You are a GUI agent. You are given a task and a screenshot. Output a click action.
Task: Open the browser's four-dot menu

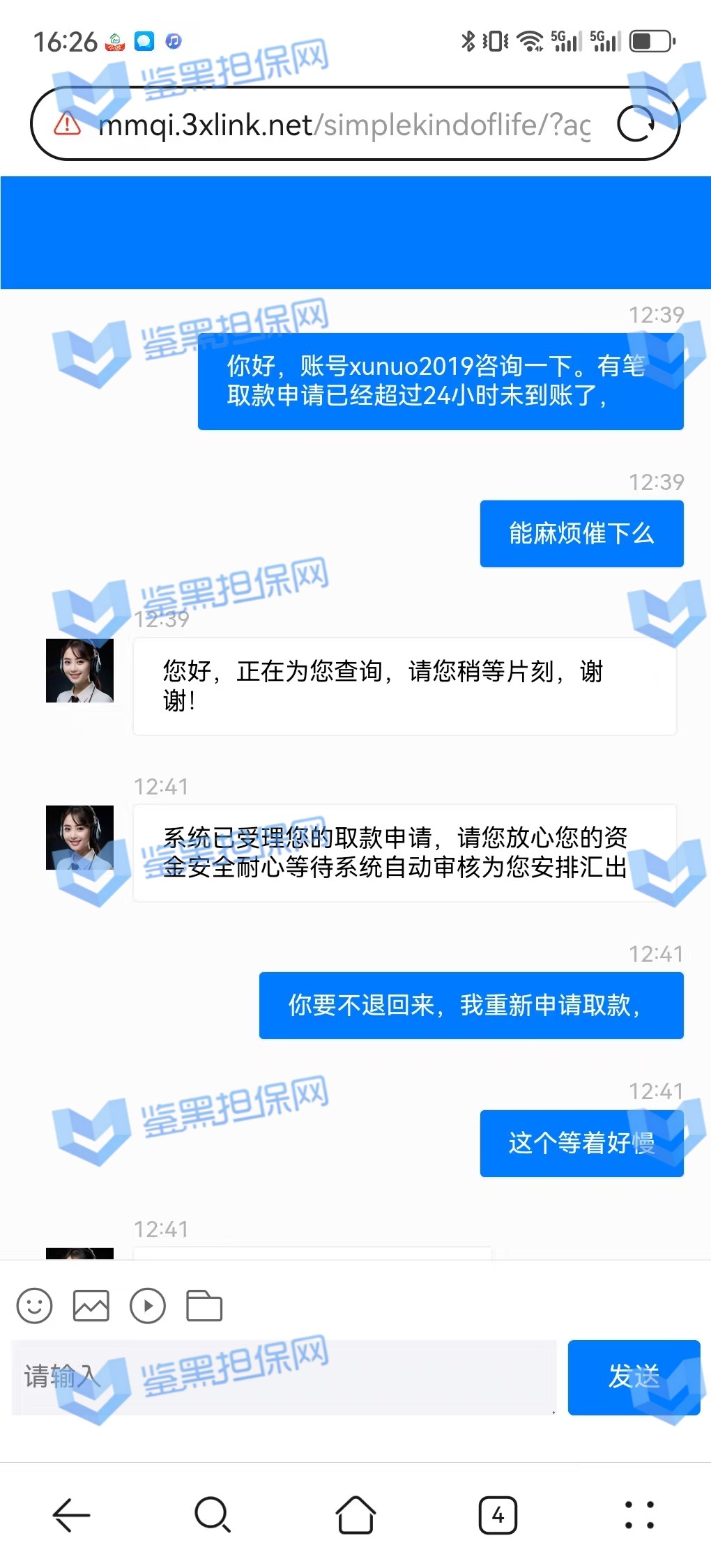tap(639, 1514)
